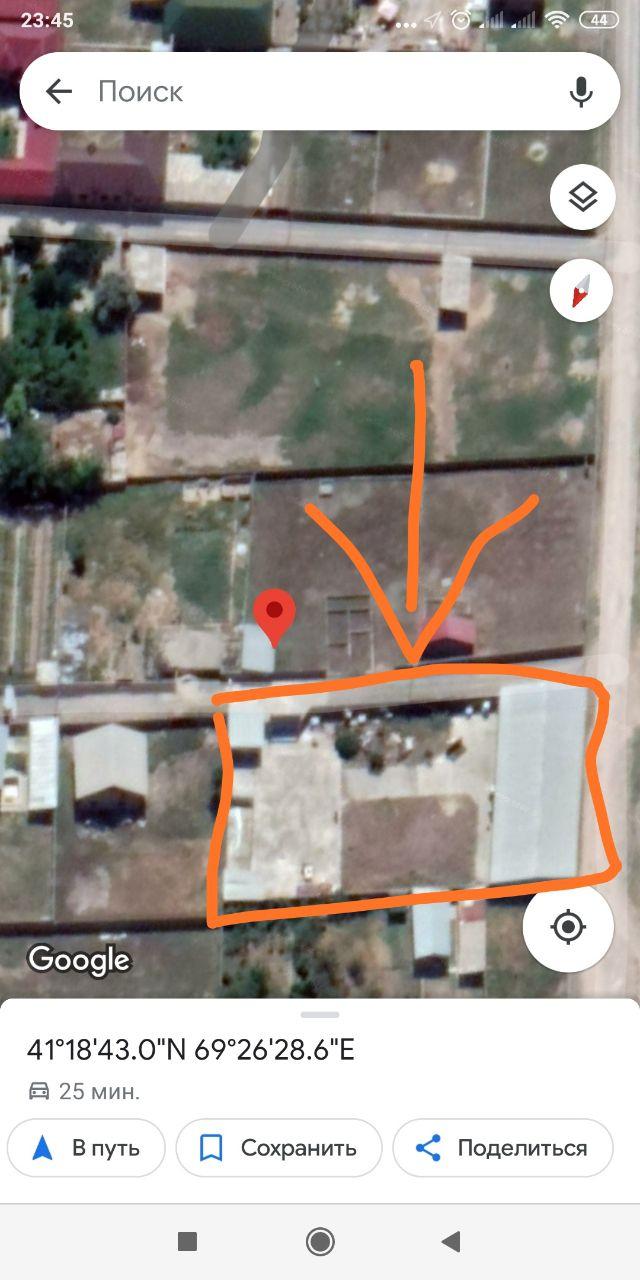Image resolution: width=640 pixels, height=1280 pixels.
Task: Start directions with В путь
Action: pos(87,1148)
